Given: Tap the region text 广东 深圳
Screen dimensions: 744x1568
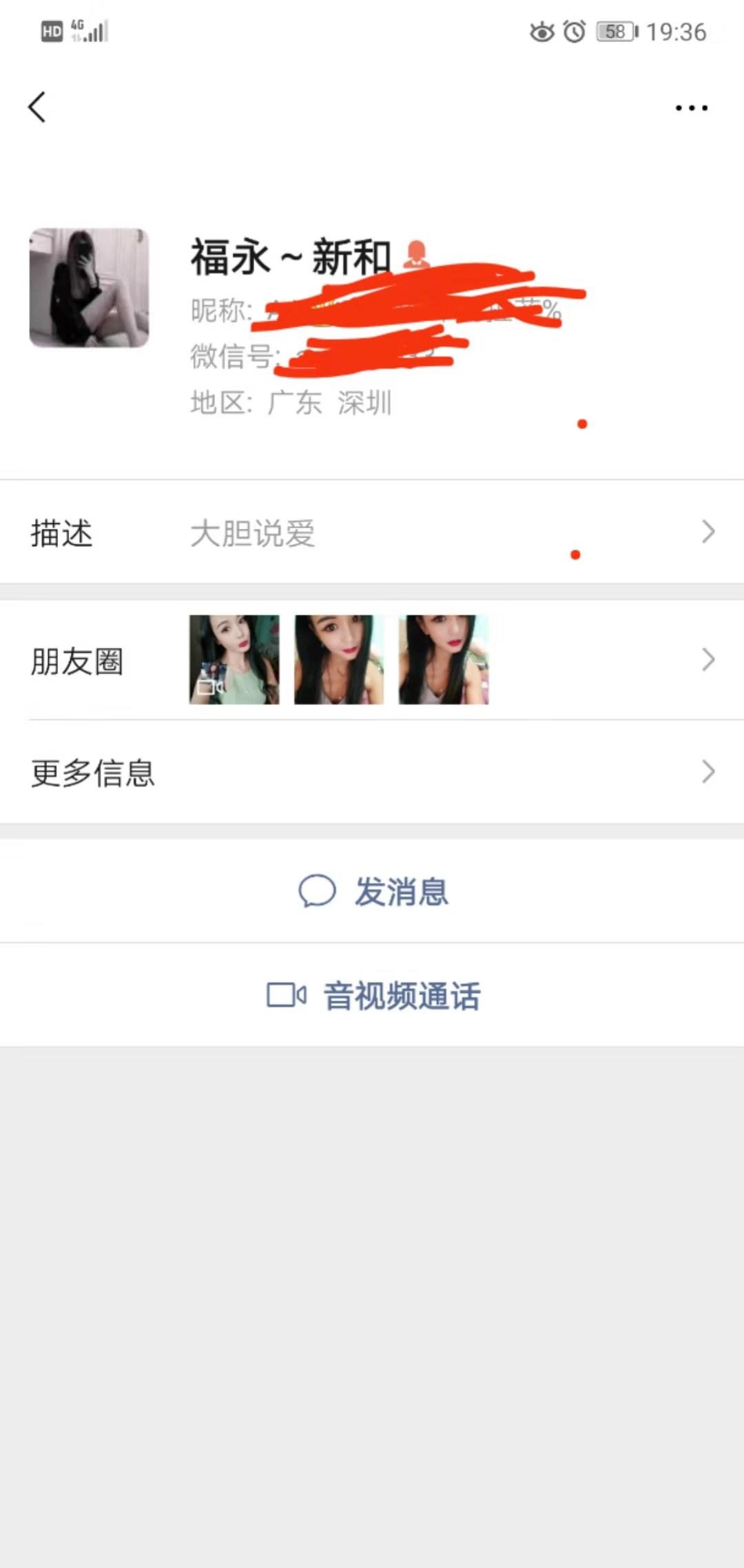Looking at the screenshot, I should [331, 404].
